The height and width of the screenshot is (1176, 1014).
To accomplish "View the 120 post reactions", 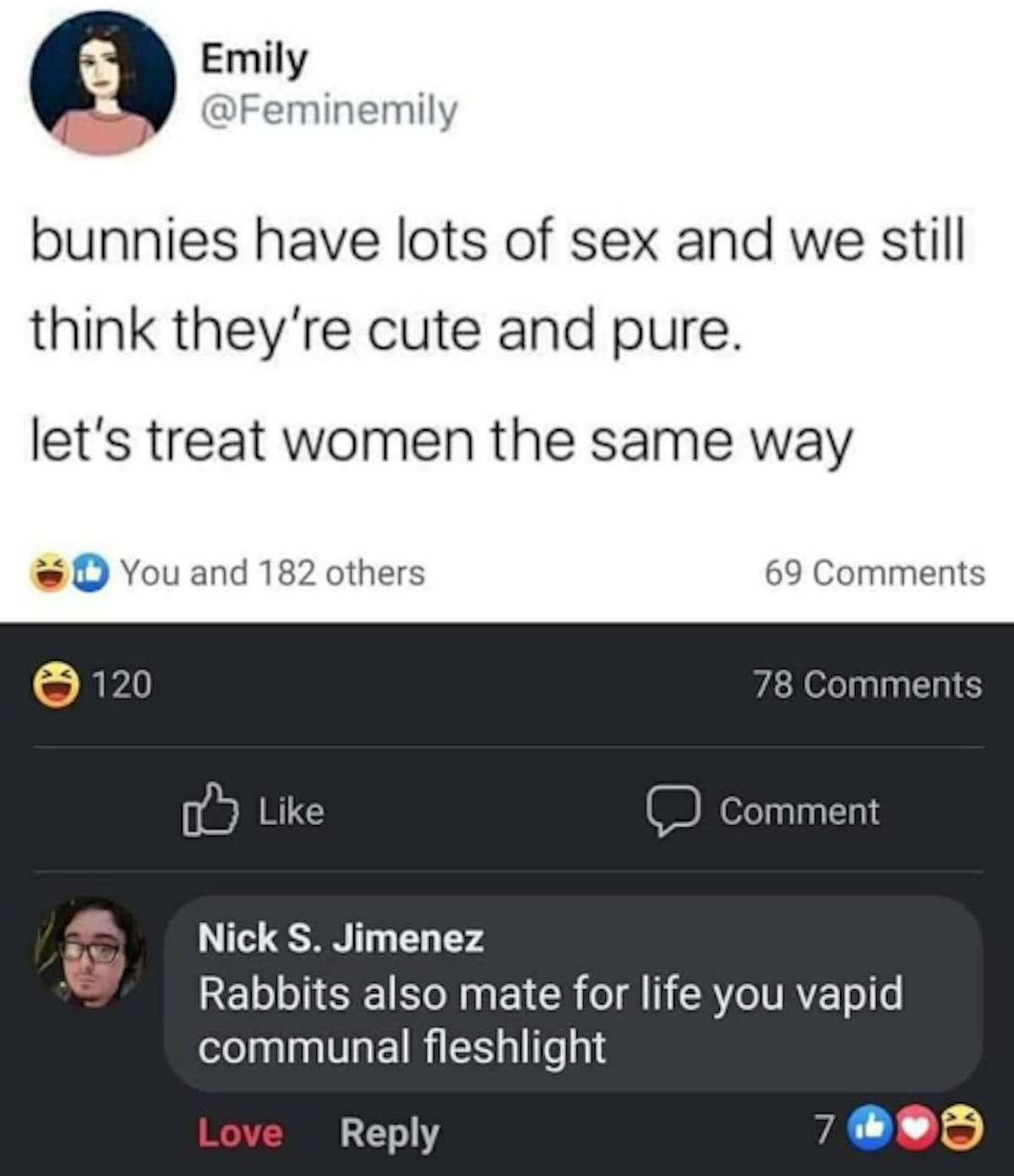I will point(93,684).
